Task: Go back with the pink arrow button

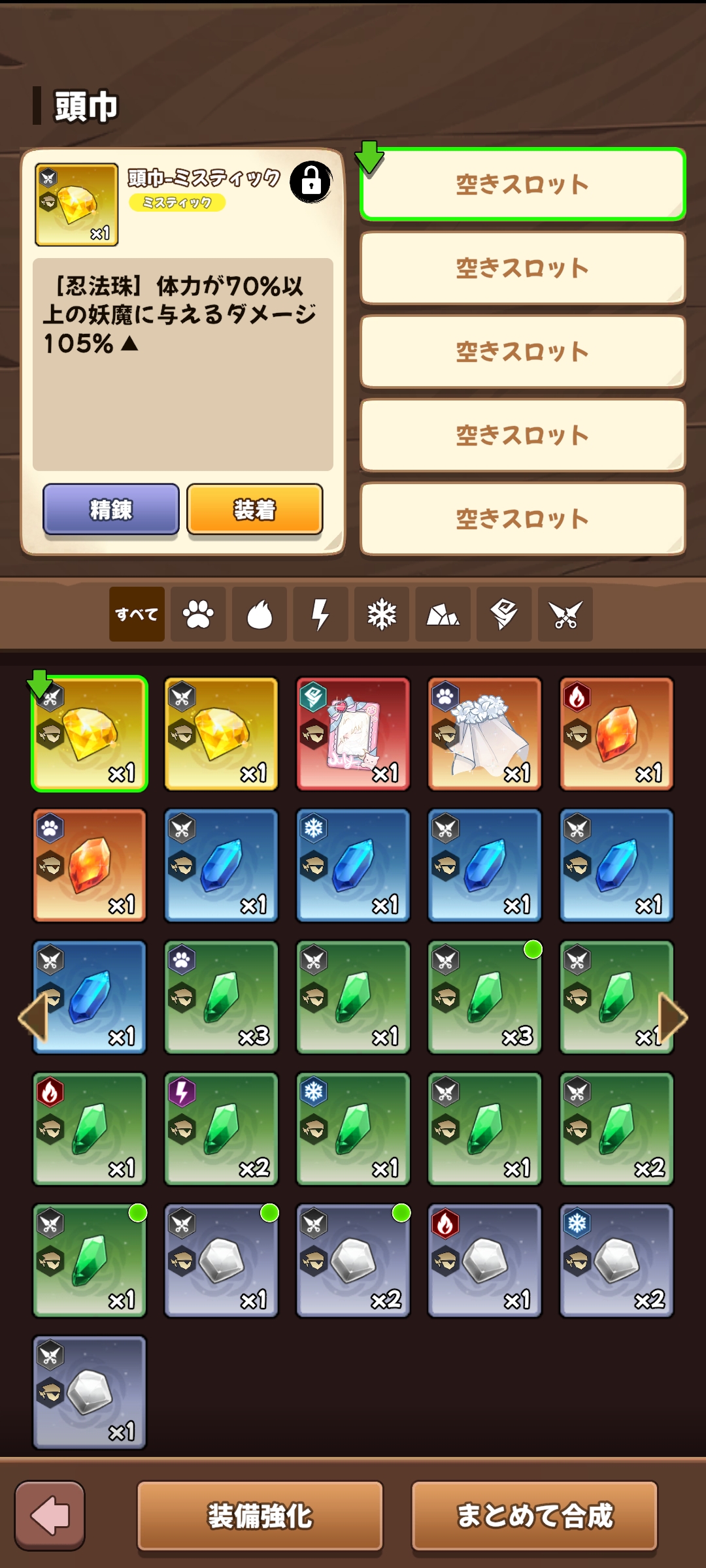Action: pos(50,1516)
